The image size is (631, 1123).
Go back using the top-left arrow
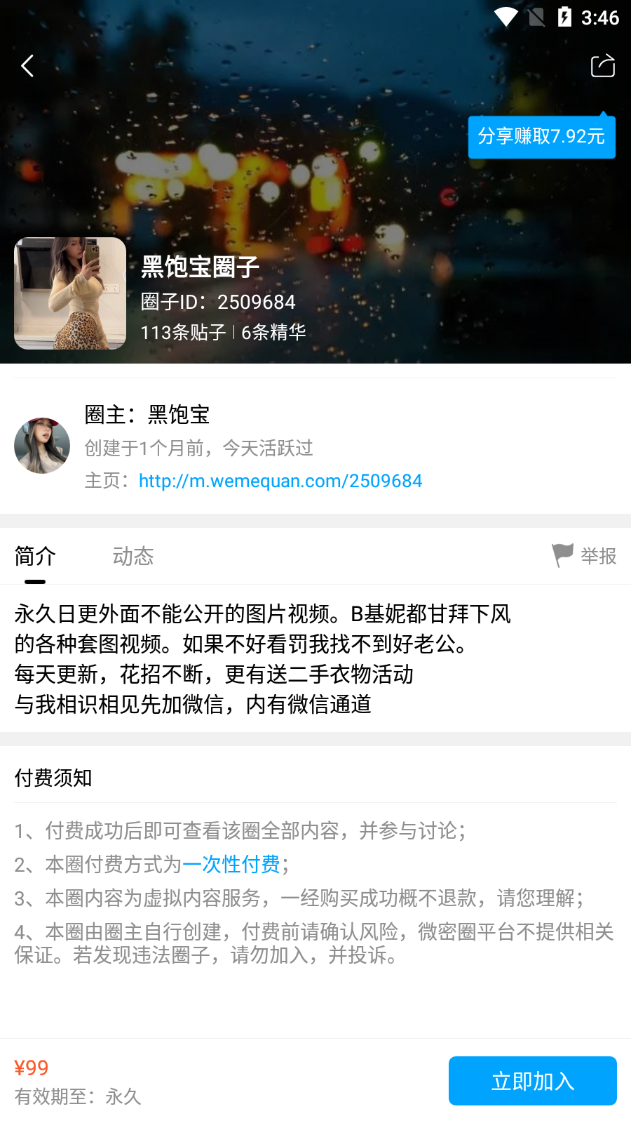click(27, 66)
